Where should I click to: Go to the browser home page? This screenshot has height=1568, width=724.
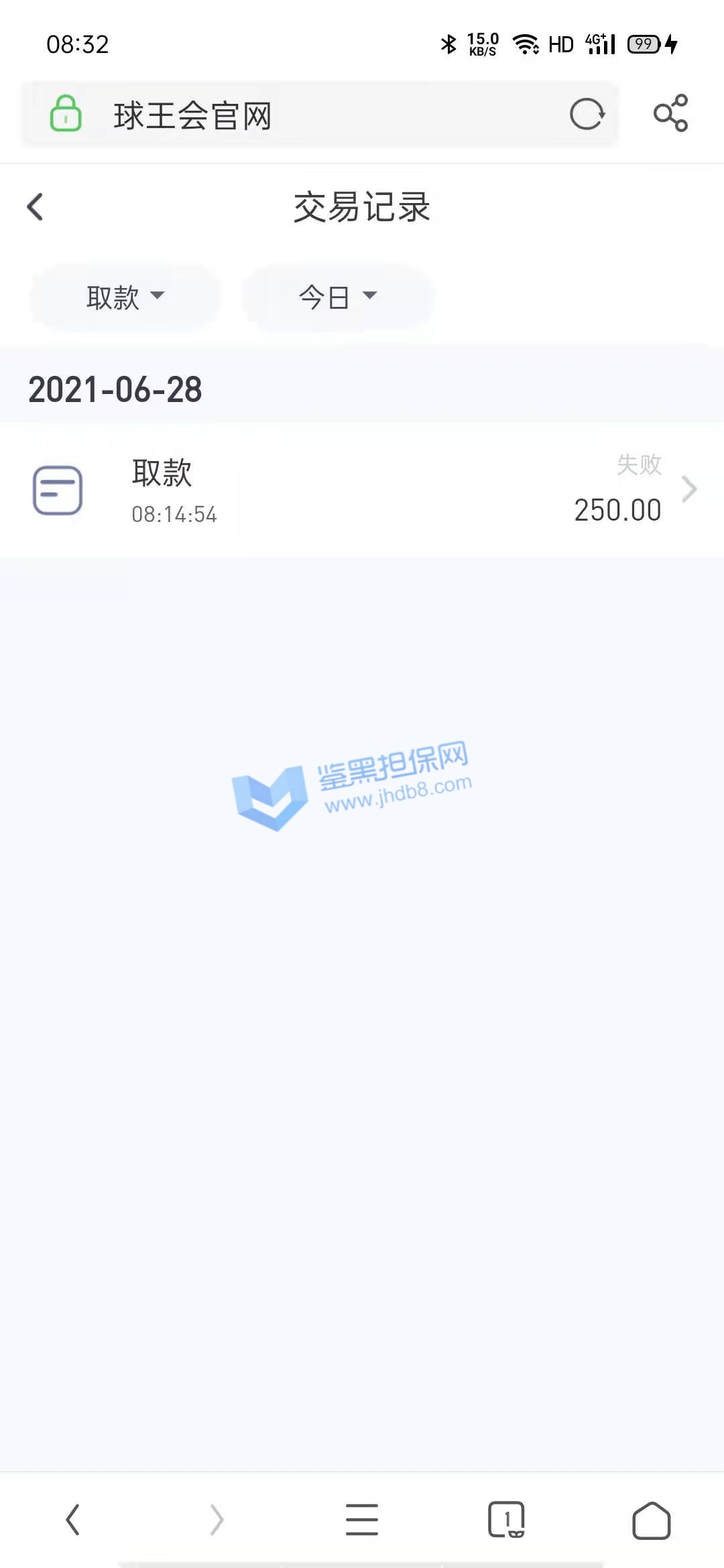click(x=651, y=1519)
